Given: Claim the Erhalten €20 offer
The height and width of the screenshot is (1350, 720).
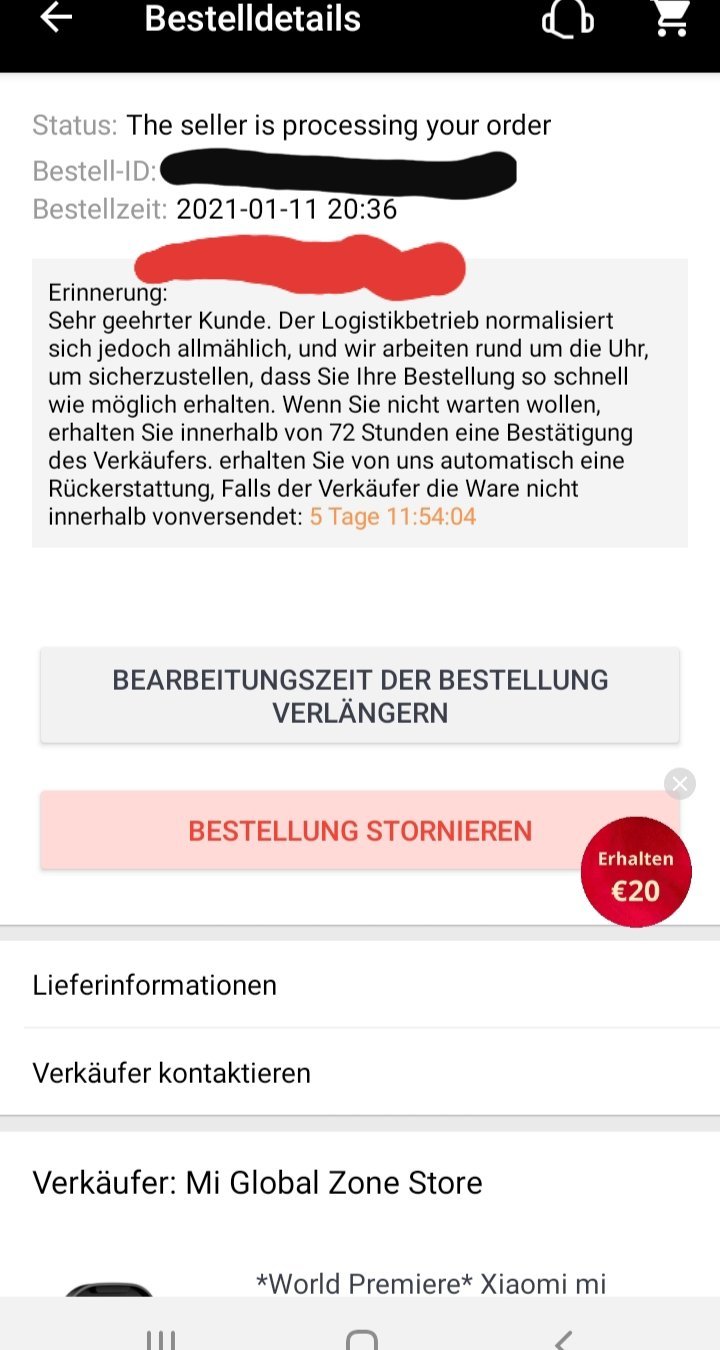Looking at the screenshot, I should click(636, 873).
